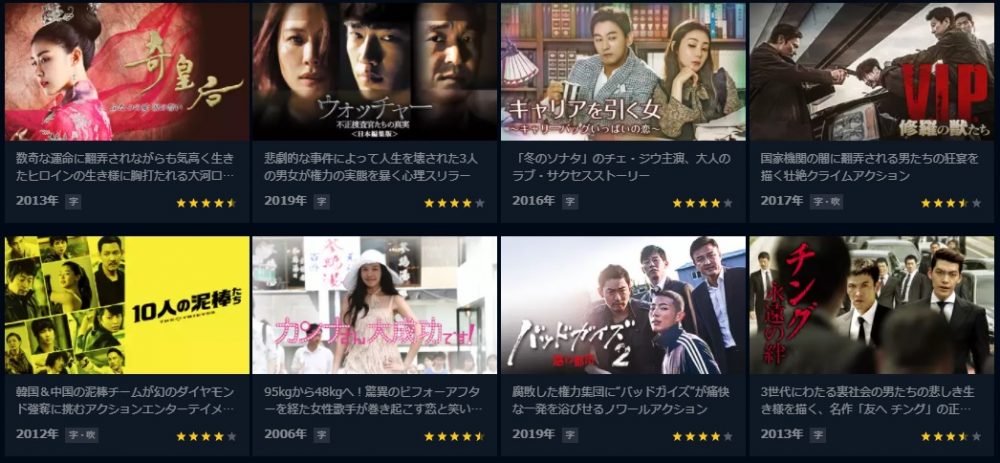The image size is (1000, 463).
Task: Open VIP 修羅の獣たち movie card
Action: pos(871,72)
